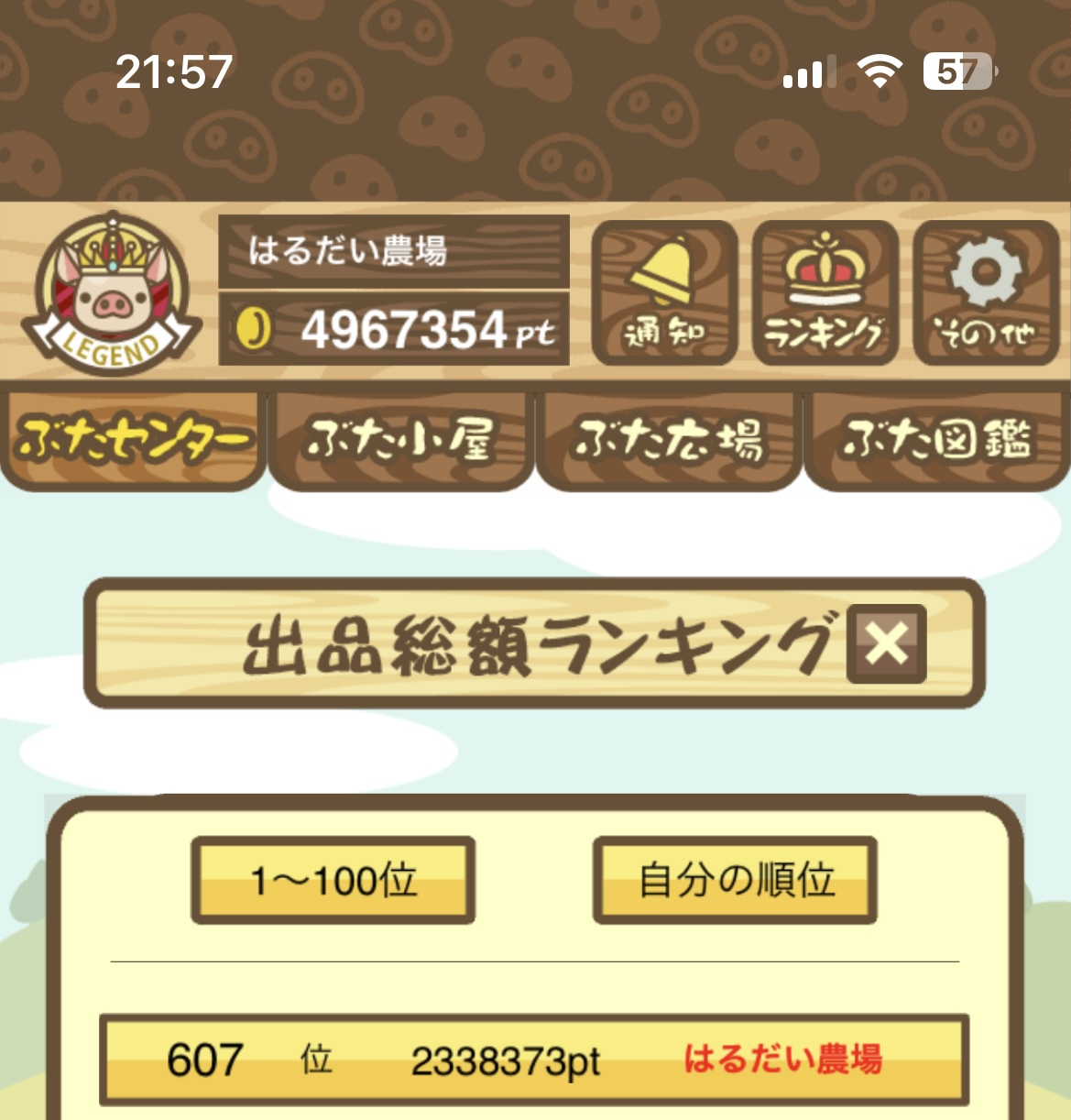
Task: View 自分の順位 ranking
Action: 735,880
